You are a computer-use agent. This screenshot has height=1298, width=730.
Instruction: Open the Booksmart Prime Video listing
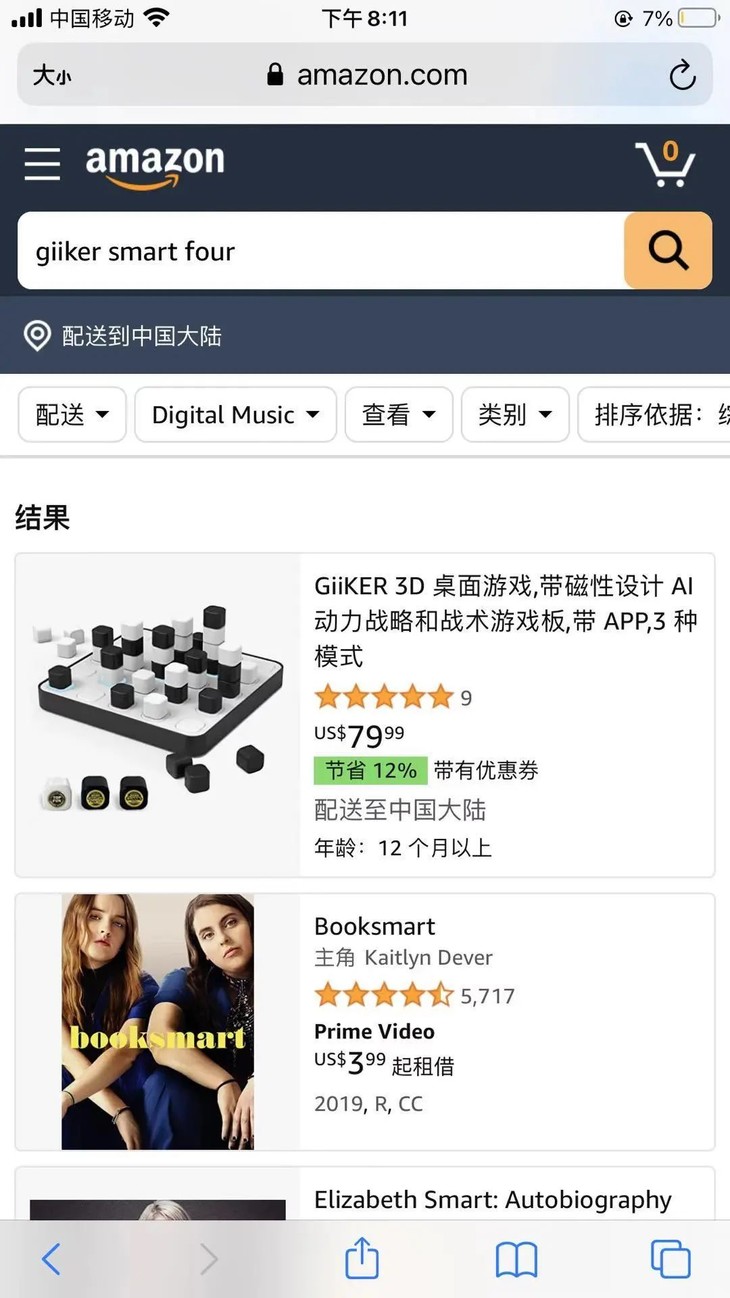coord(374,927)
